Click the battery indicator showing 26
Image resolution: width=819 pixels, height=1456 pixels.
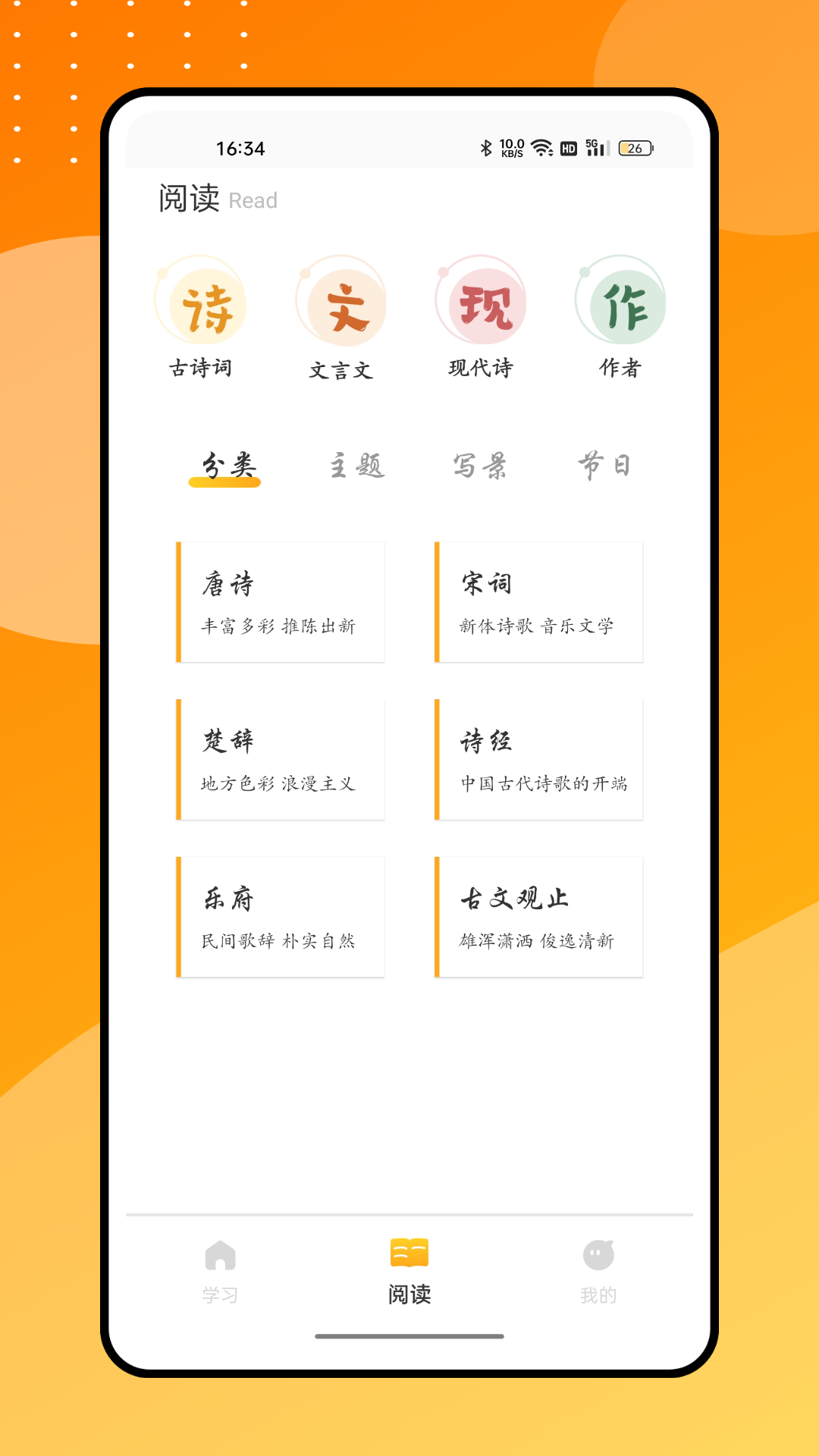click(x=635, y=149)
